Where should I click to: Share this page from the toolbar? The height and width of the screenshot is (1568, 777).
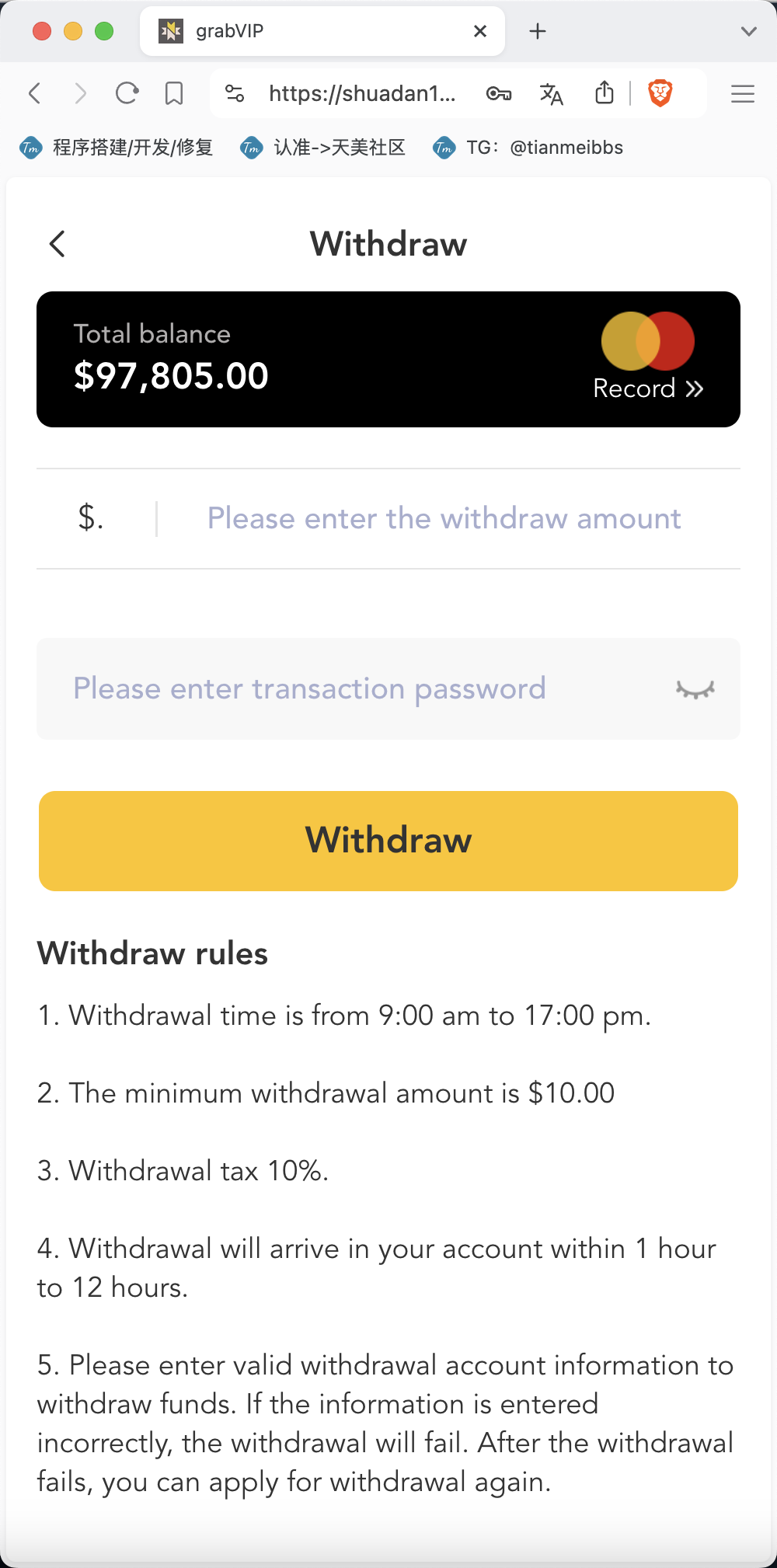604,93
